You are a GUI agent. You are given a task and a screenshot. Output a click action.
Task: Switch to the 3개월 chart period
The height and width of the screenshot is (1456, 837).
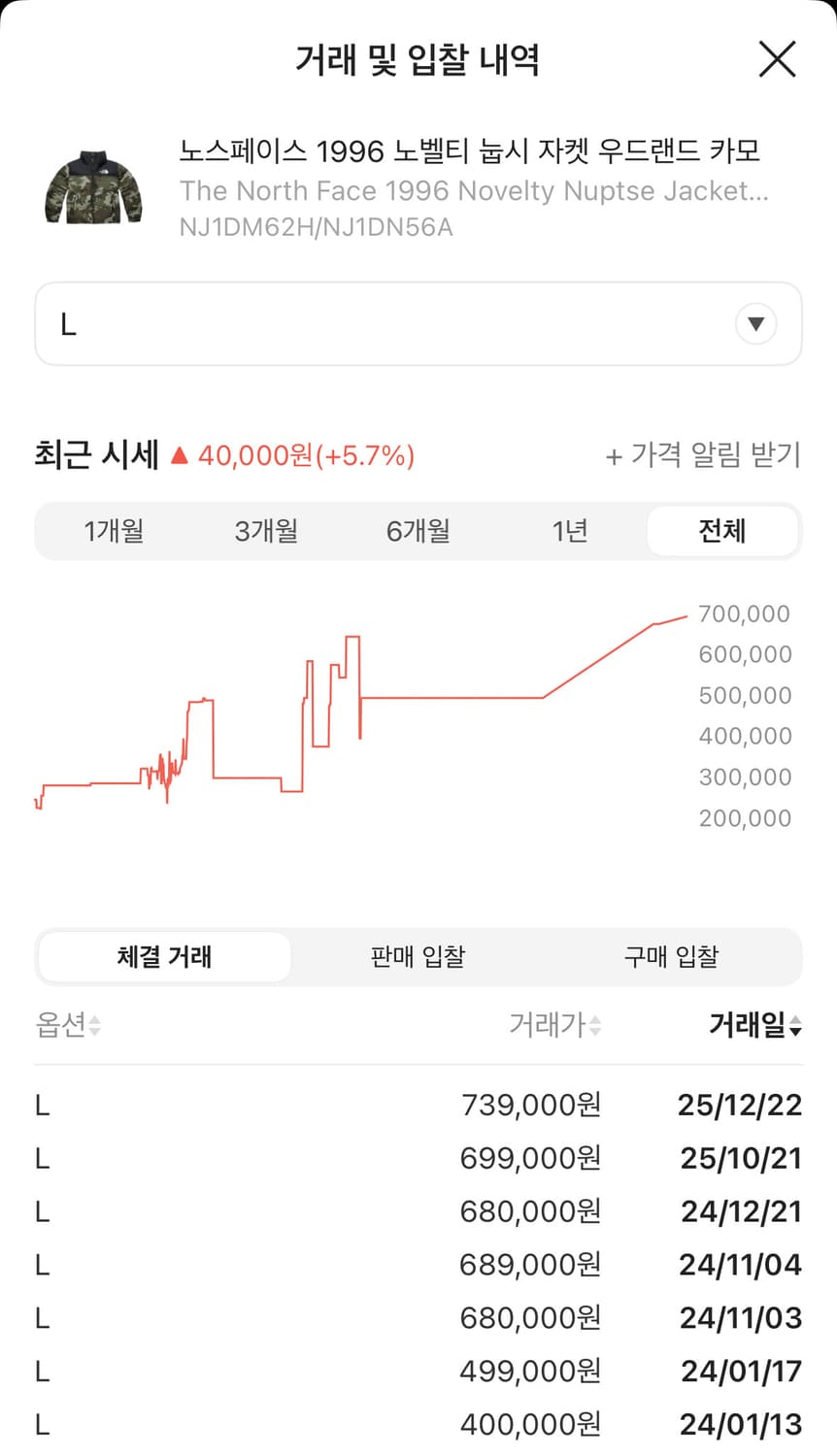click(266, 531)
